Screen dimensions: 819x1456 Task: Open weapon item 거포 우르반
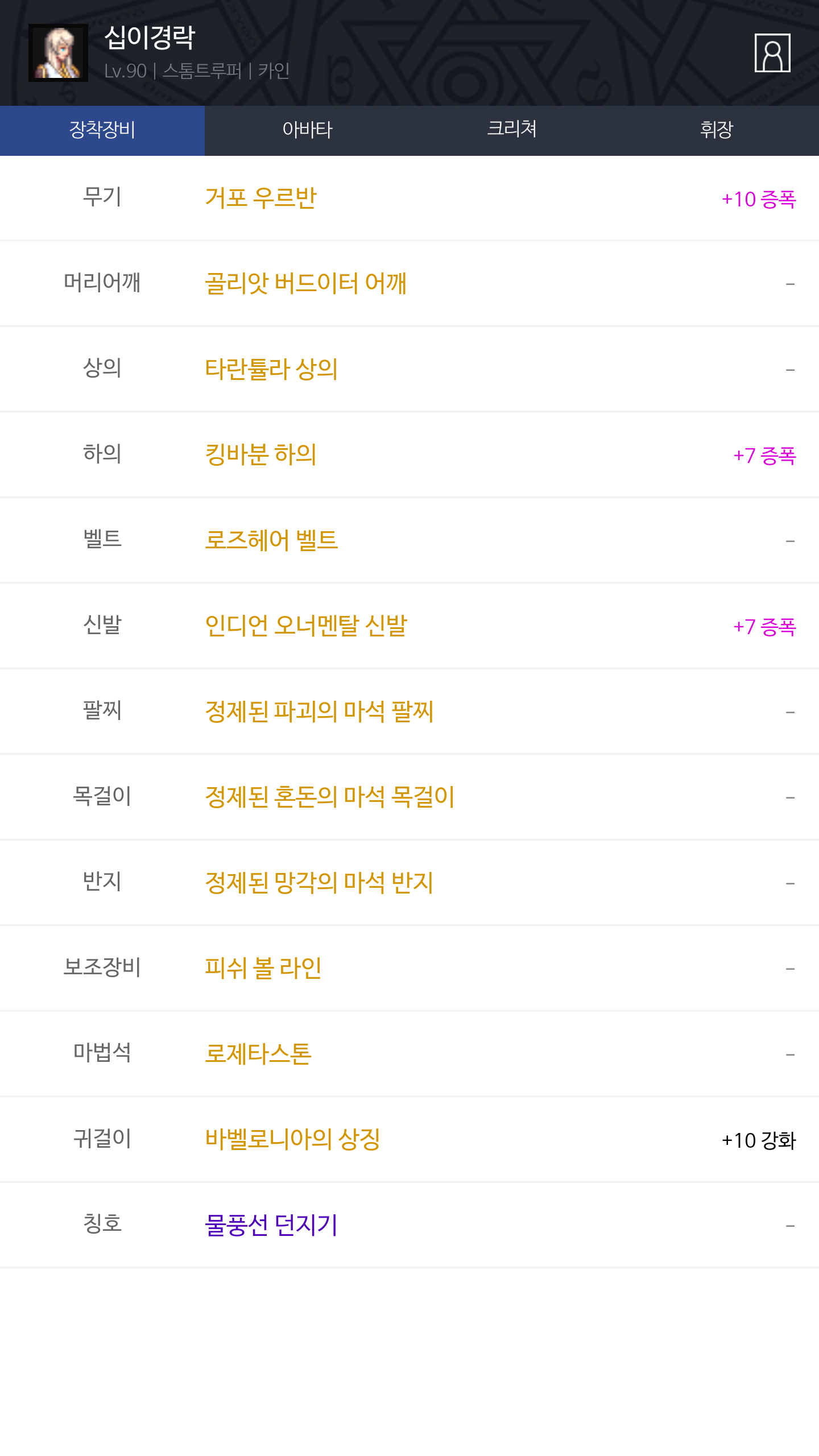[260, 198]
